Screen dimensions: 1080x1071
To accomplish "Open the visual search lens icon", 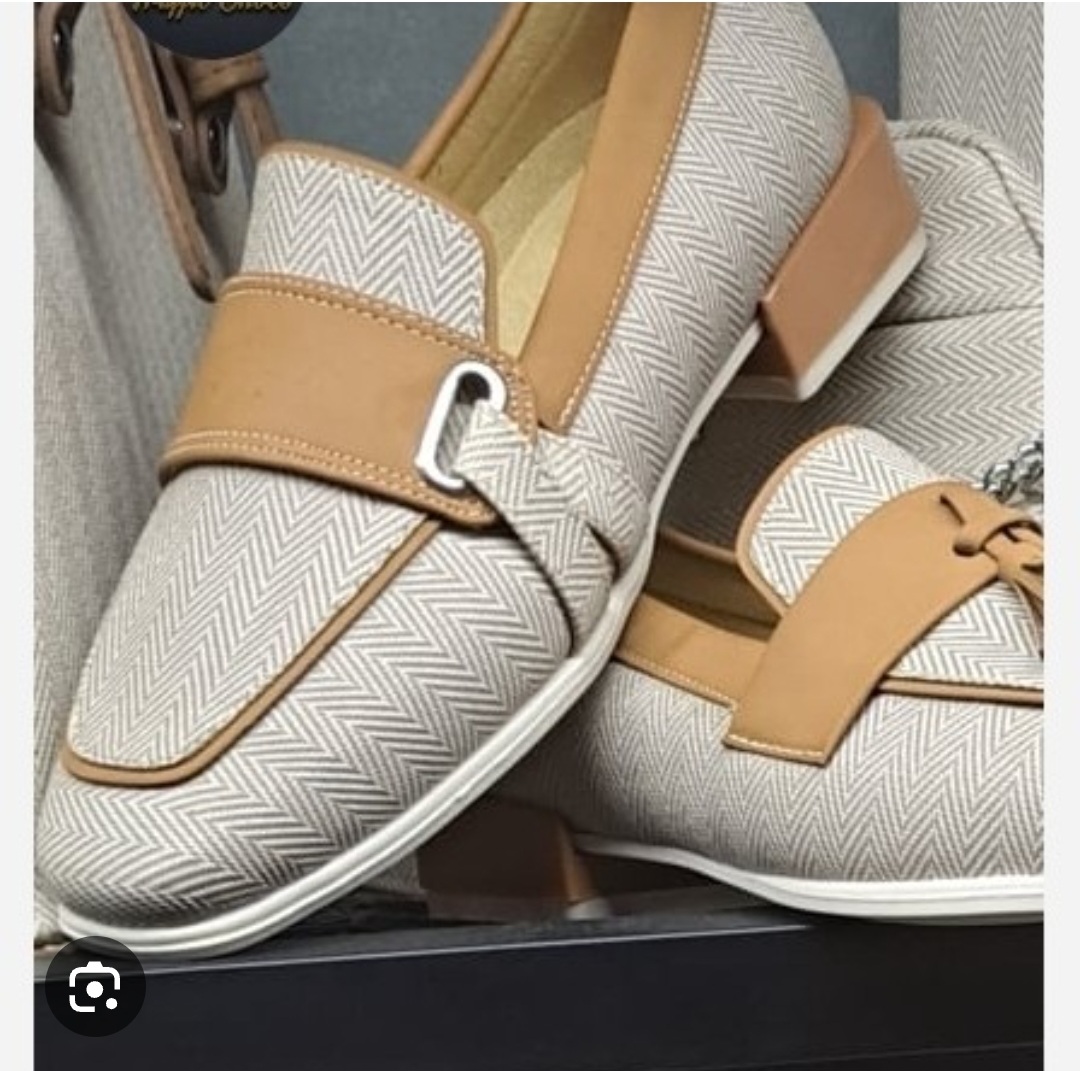I will 95,987.
